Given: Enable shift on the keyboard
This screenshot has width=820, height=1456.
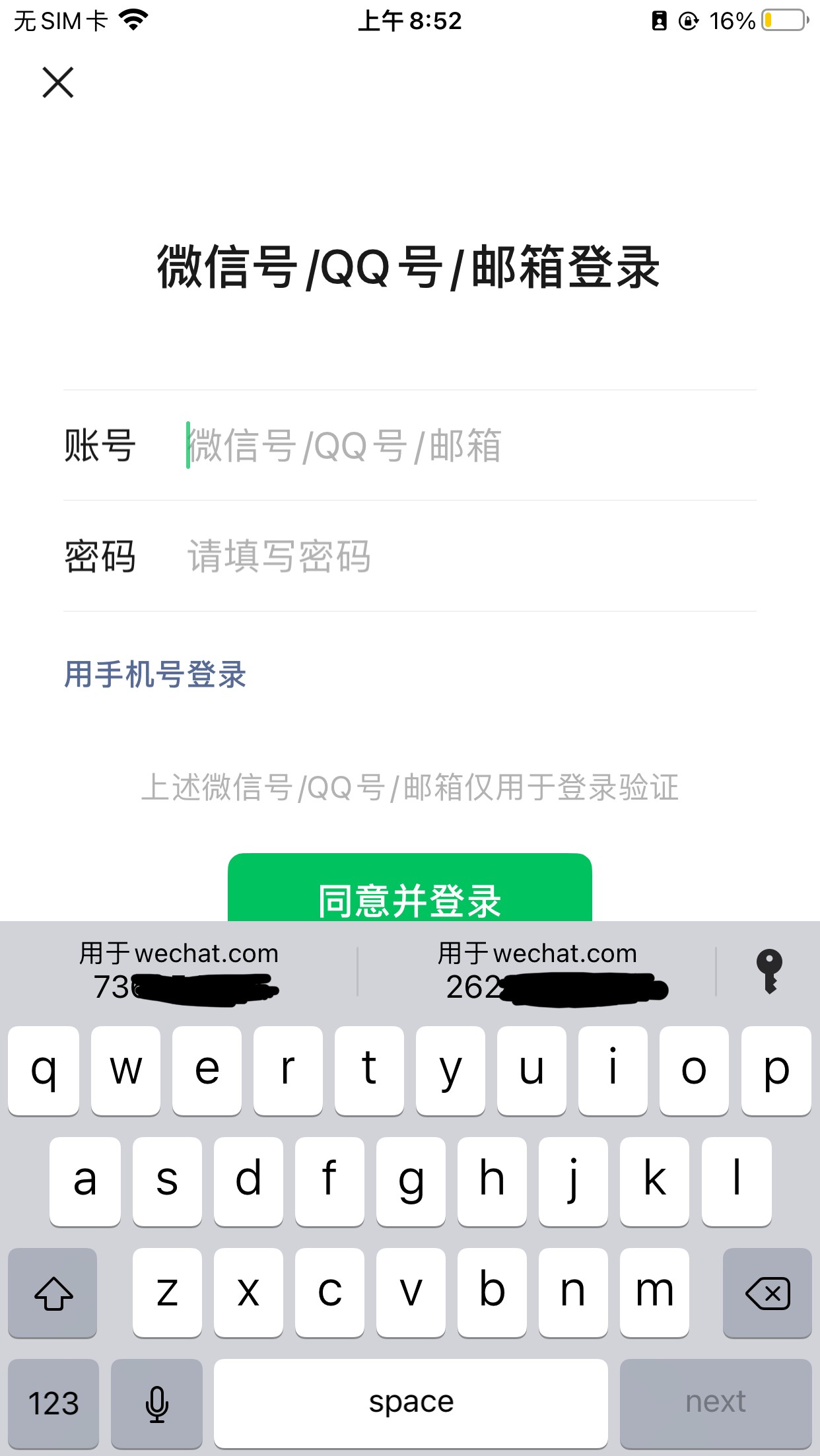Looking at the screenshot, I should [x=53, y=1292].
